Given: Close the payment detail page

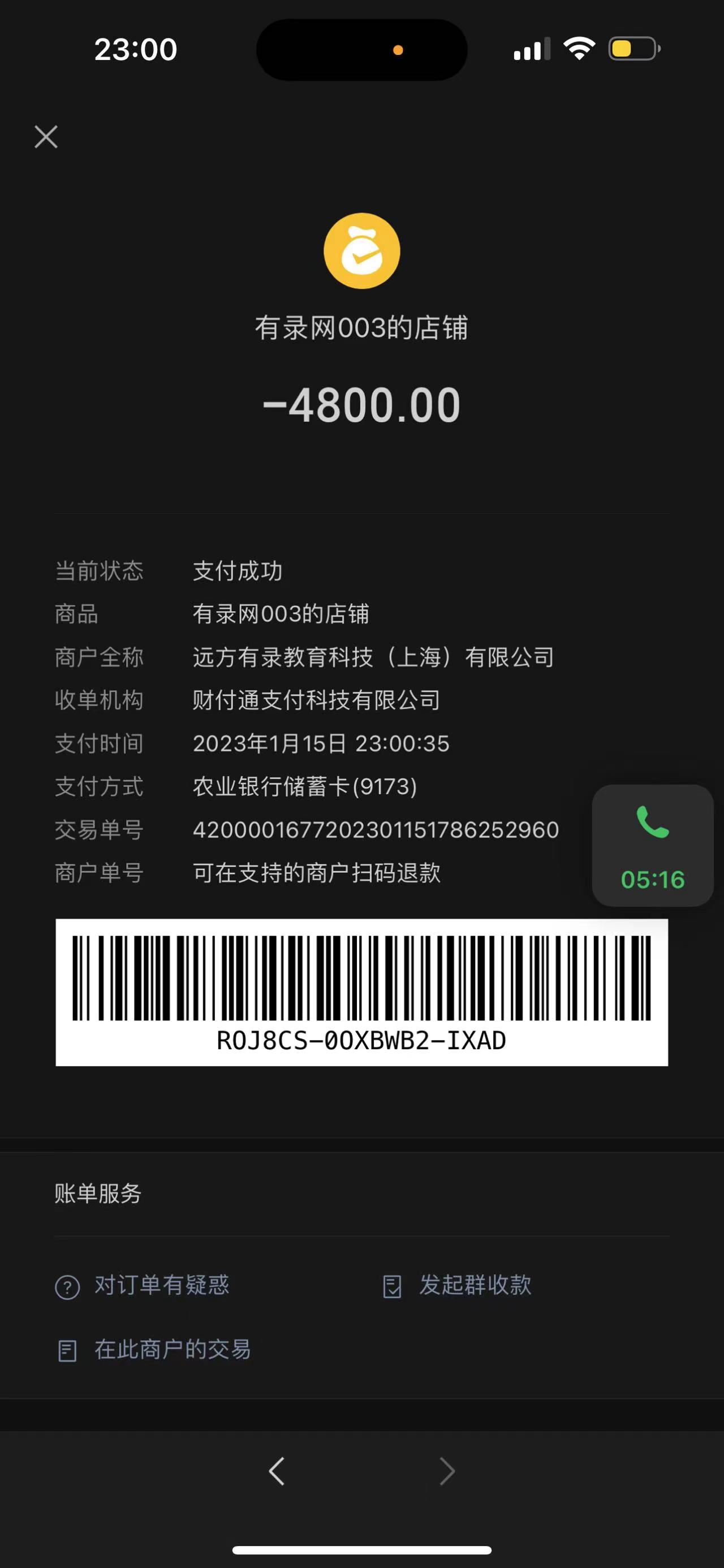Looking at the screenshot, I should pyautogui.click(x=46, y=137).
